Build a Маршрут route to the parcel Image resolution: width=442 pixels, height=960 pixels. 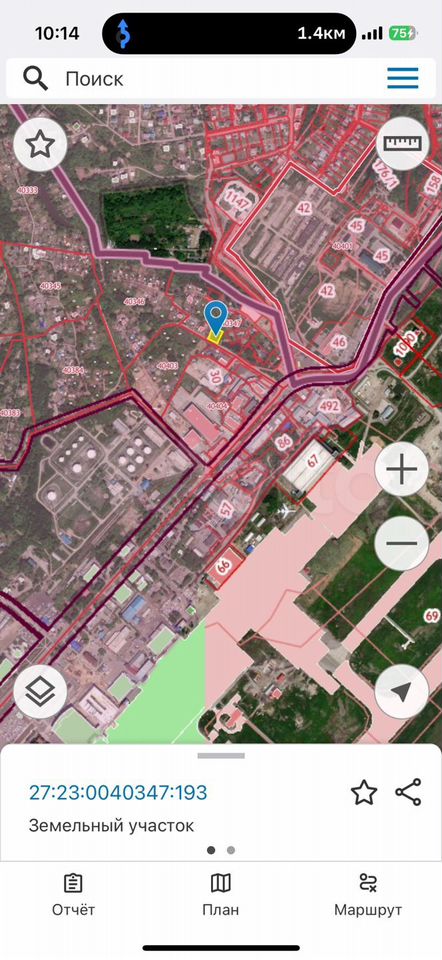click(368, 895)
